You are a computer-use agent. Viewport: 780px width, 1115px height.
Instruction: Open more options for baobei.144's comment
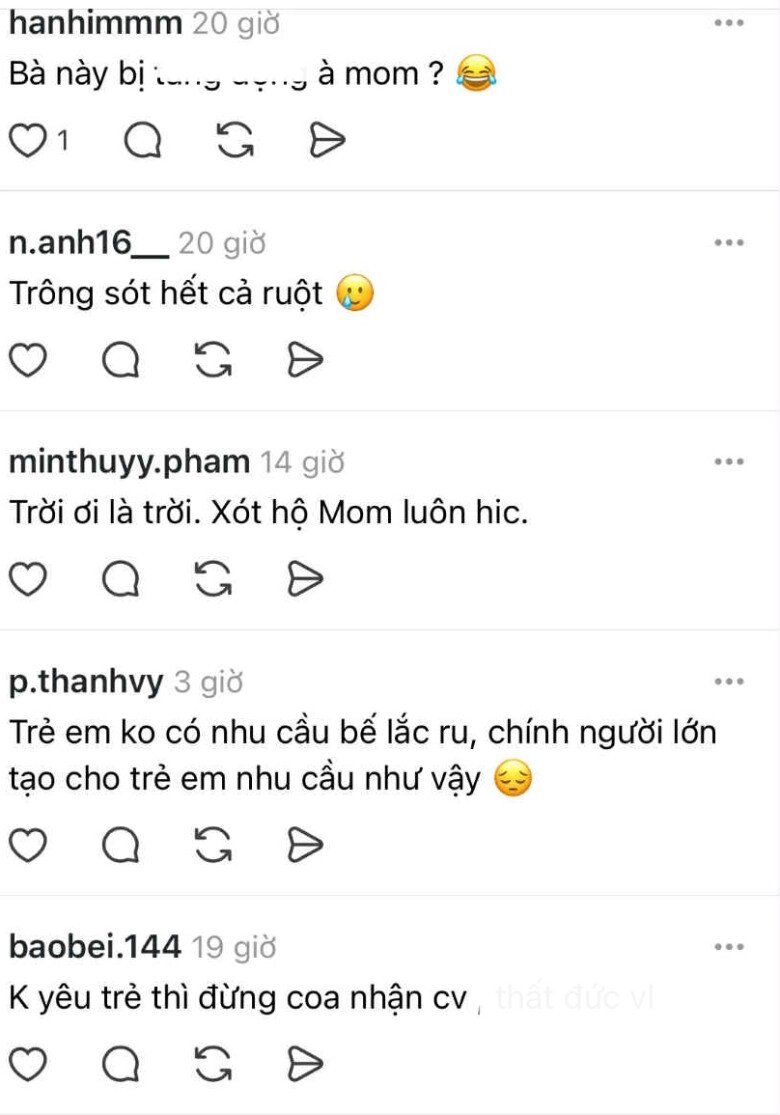729,946
